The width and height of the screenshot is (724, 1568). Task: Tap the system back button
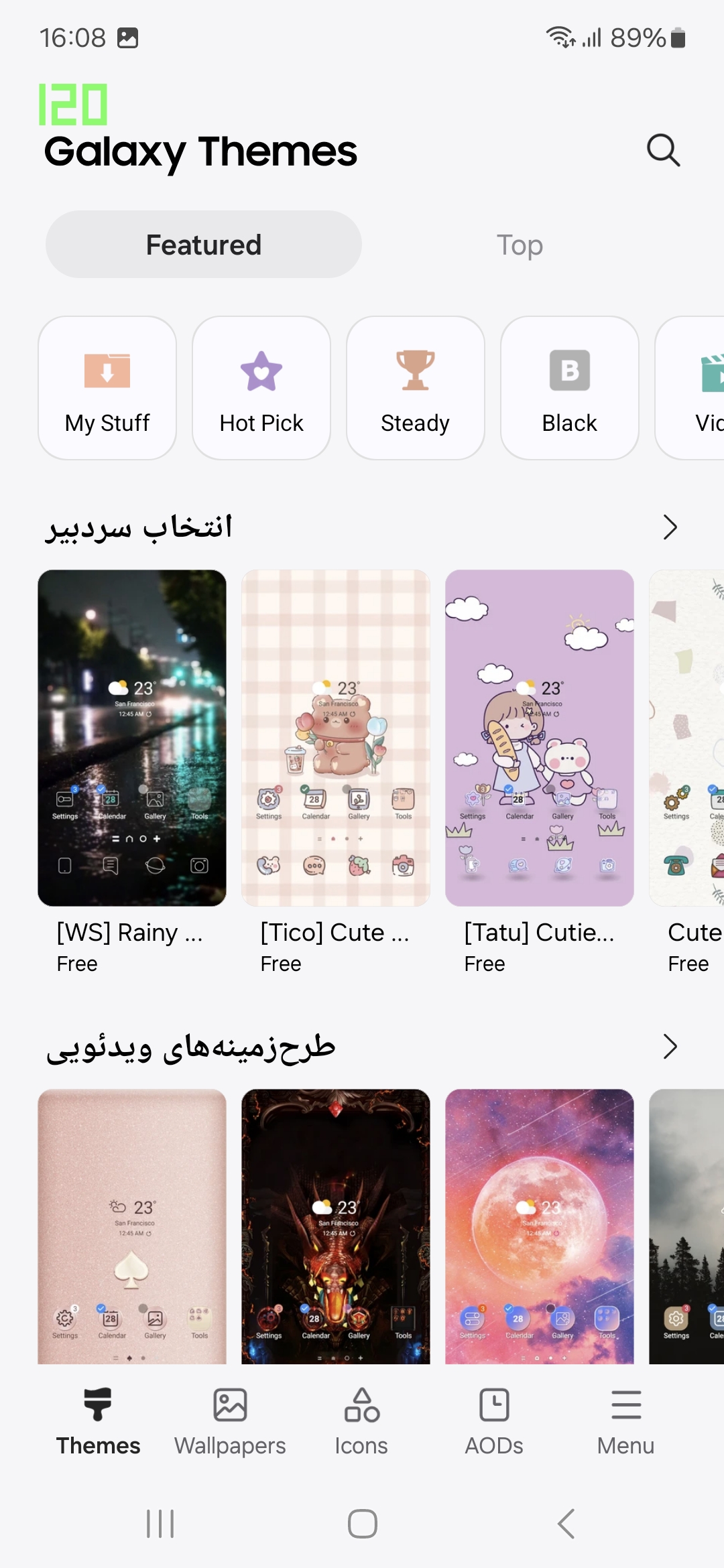pos(566,1524)
